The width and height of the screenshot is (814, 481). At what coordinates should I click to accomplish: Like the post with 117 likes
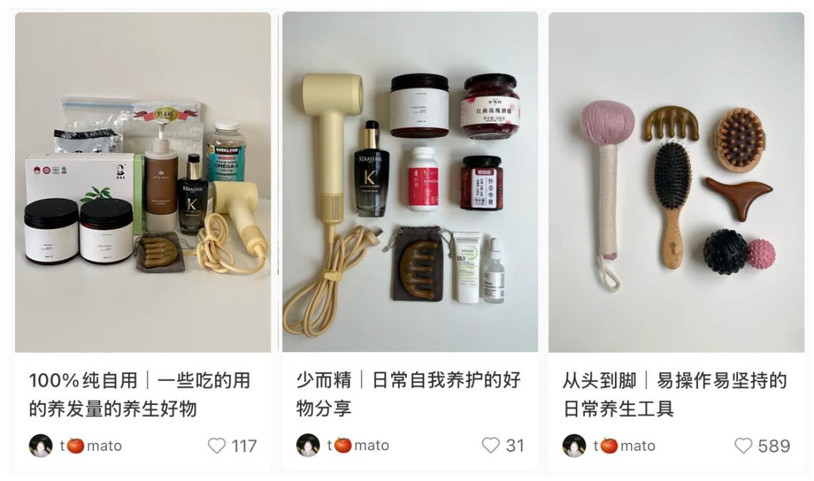[x=217, y=446]
